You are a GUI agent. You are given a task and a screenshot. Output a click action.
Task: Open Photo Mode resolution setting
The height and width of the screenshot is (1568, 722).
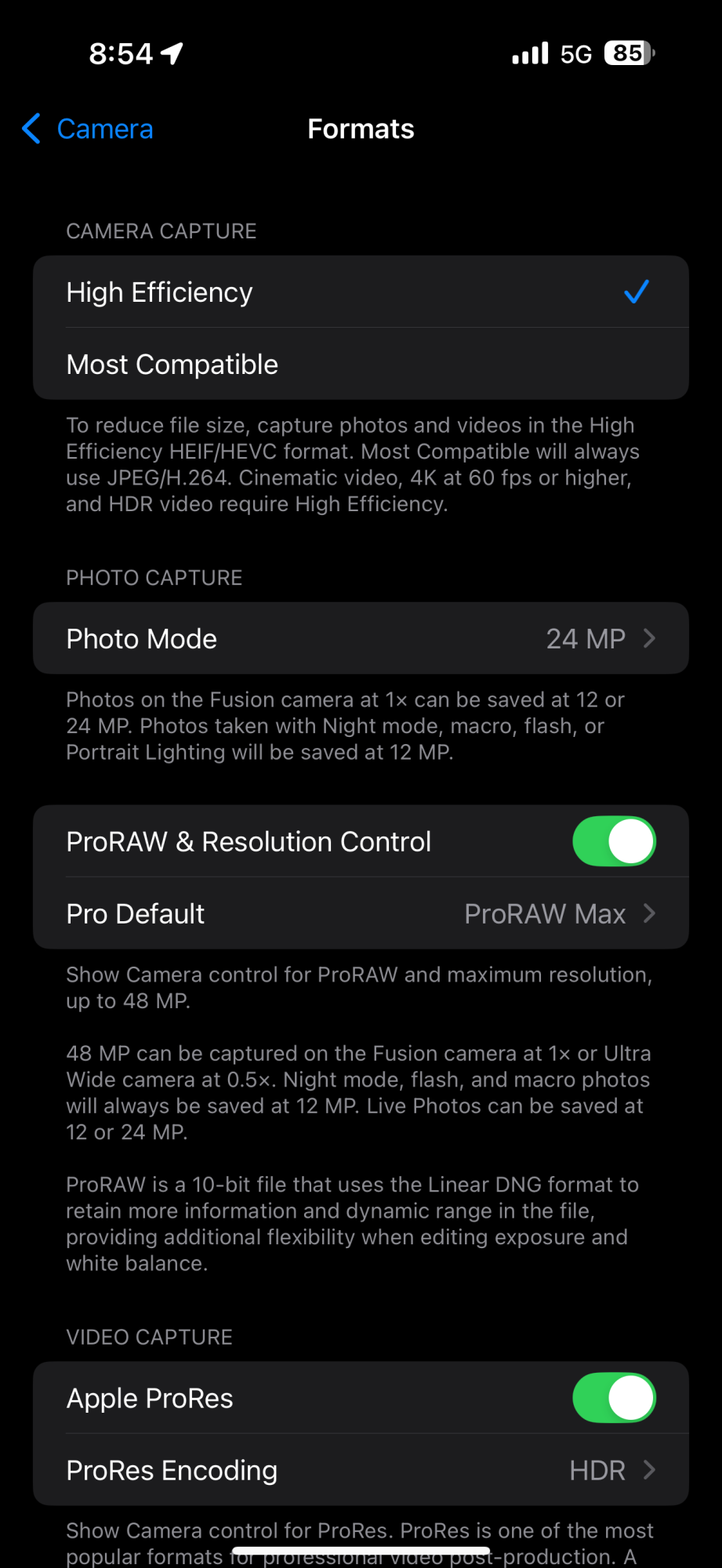click(361, 638)
